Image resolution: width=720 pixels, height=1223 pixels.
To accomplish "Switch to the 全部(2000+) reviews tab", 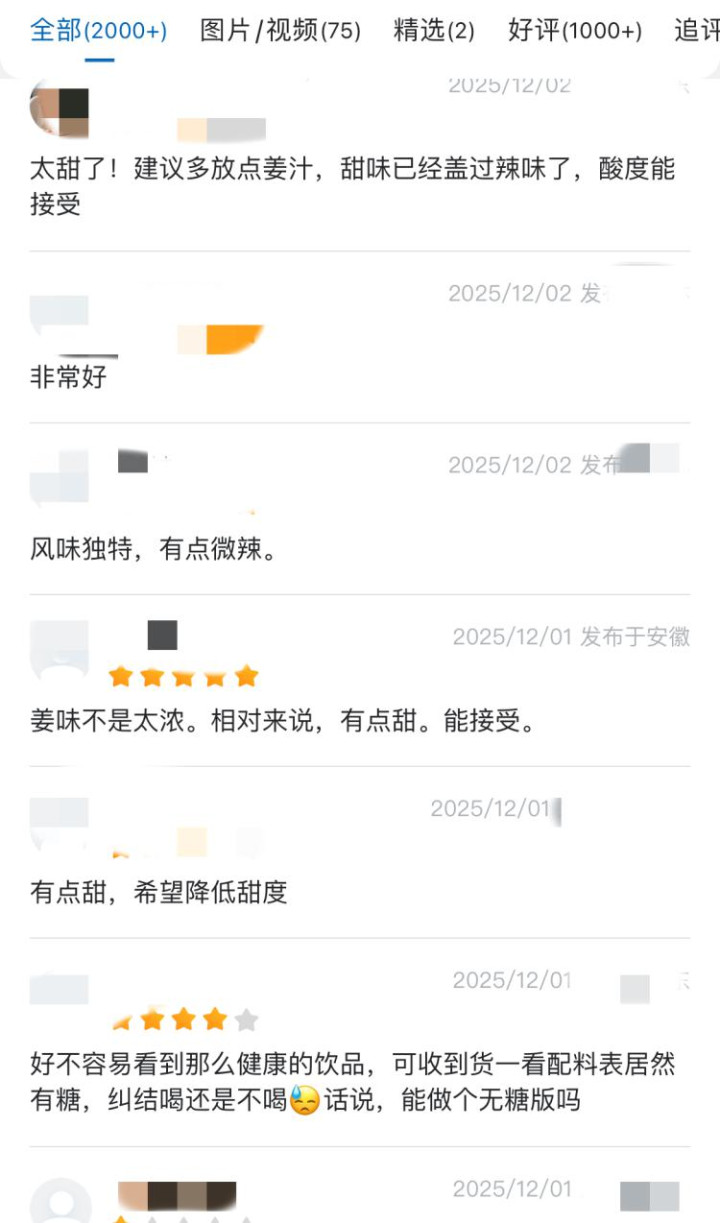I will coord(98,31).
